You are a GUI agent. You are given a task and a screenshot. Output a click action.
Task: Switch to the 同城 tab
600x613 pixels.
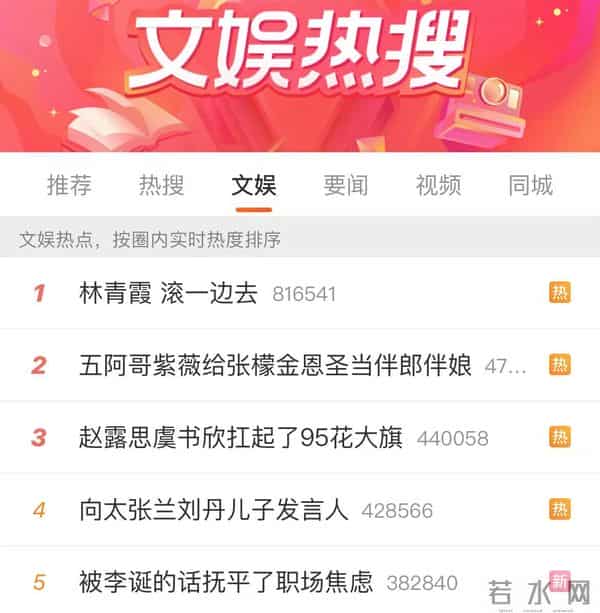click(x=530, y=185)
